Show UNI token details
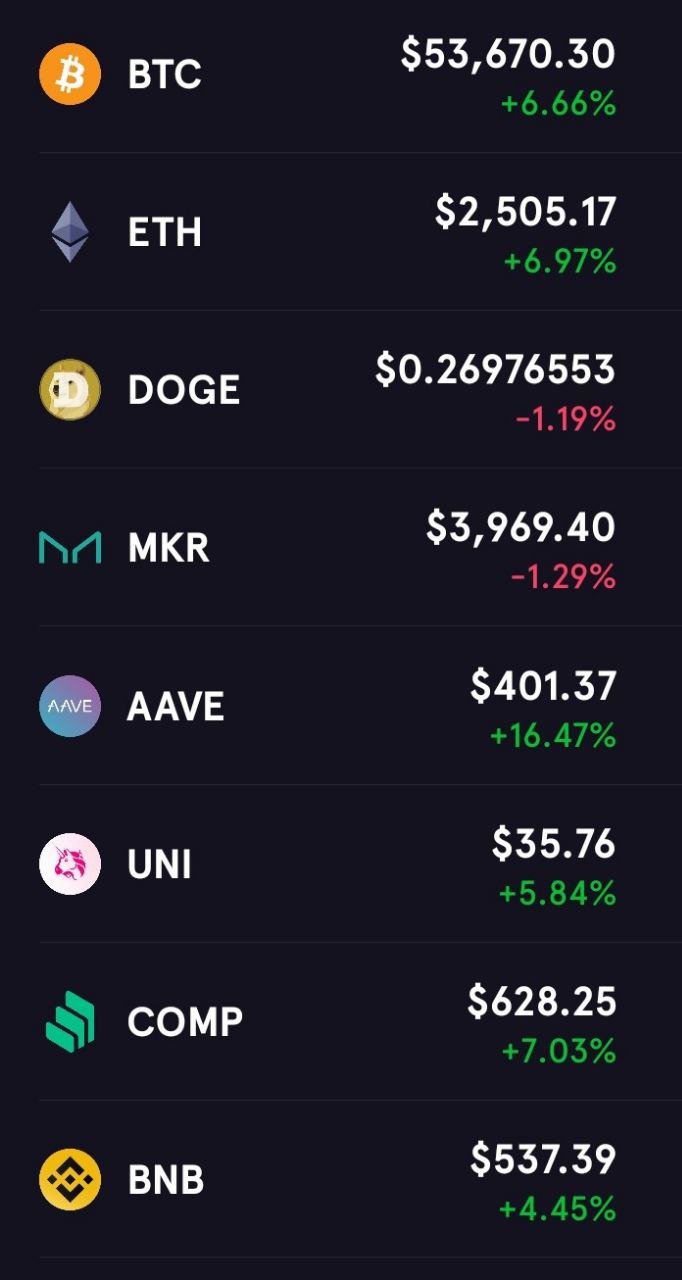This screenshot has height=1280, width=682. coord(340,864)
